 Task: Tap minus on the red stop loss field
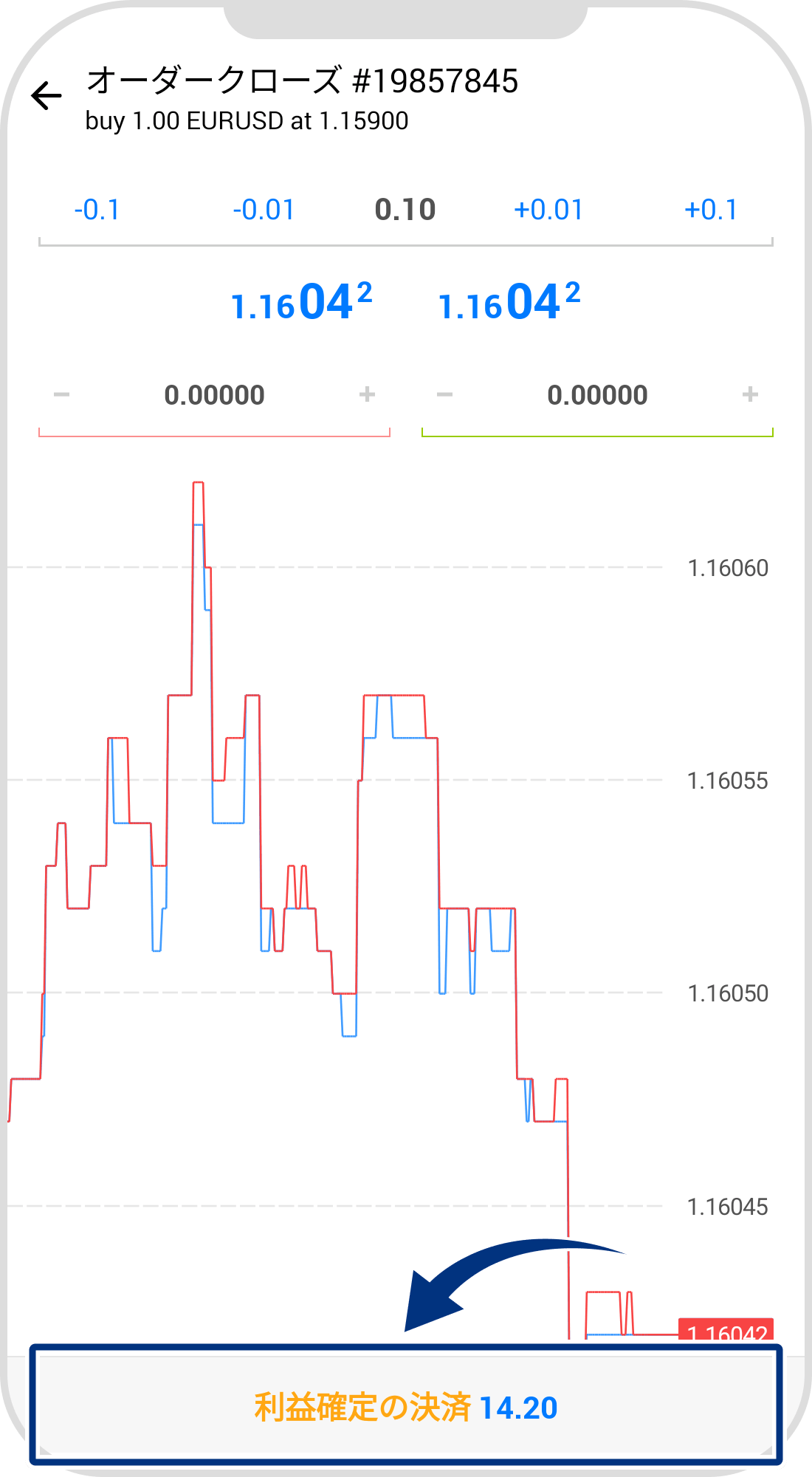[x=62, y=395]
